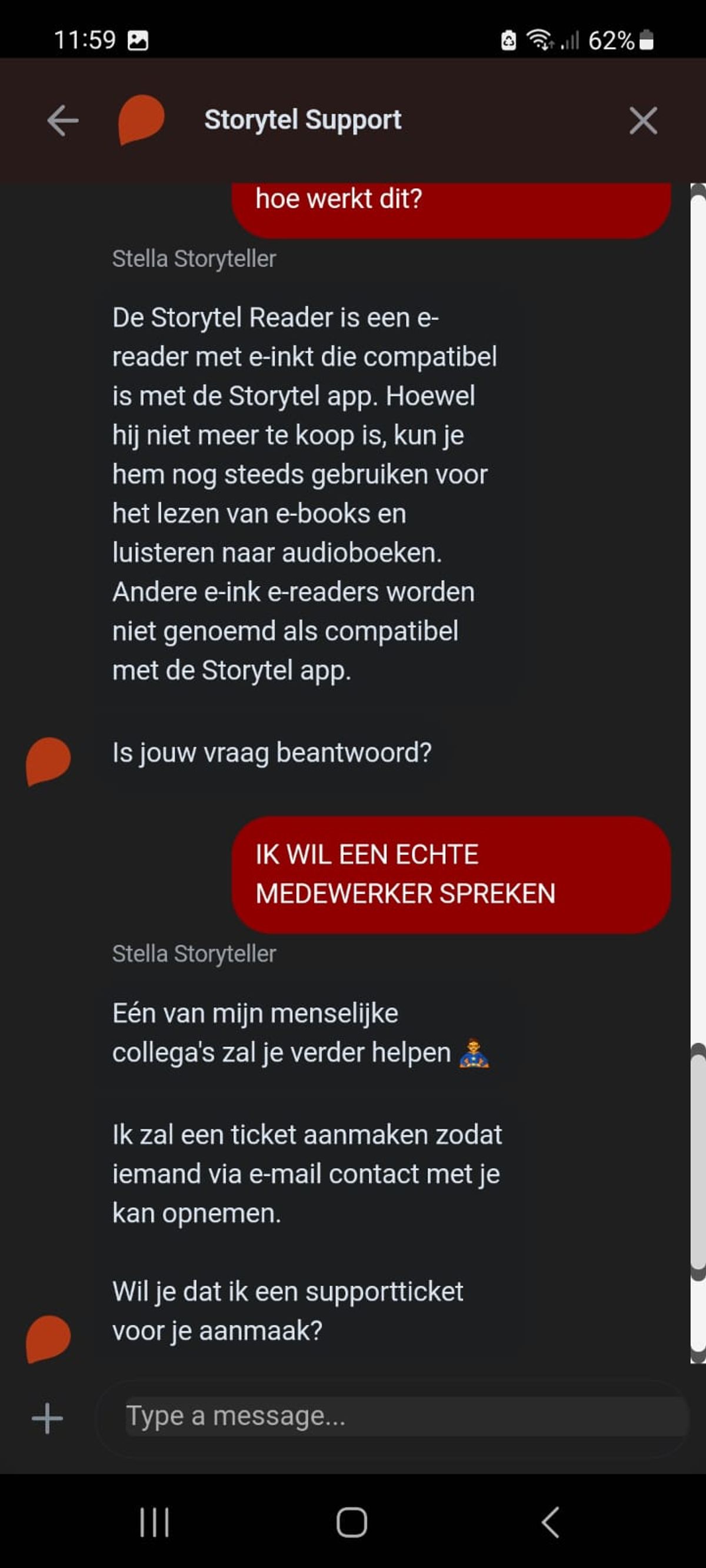The height and width of the screenshot is (1568, 706).
Task: Go back from Storytel Support chat
Action: coord(63,120)
